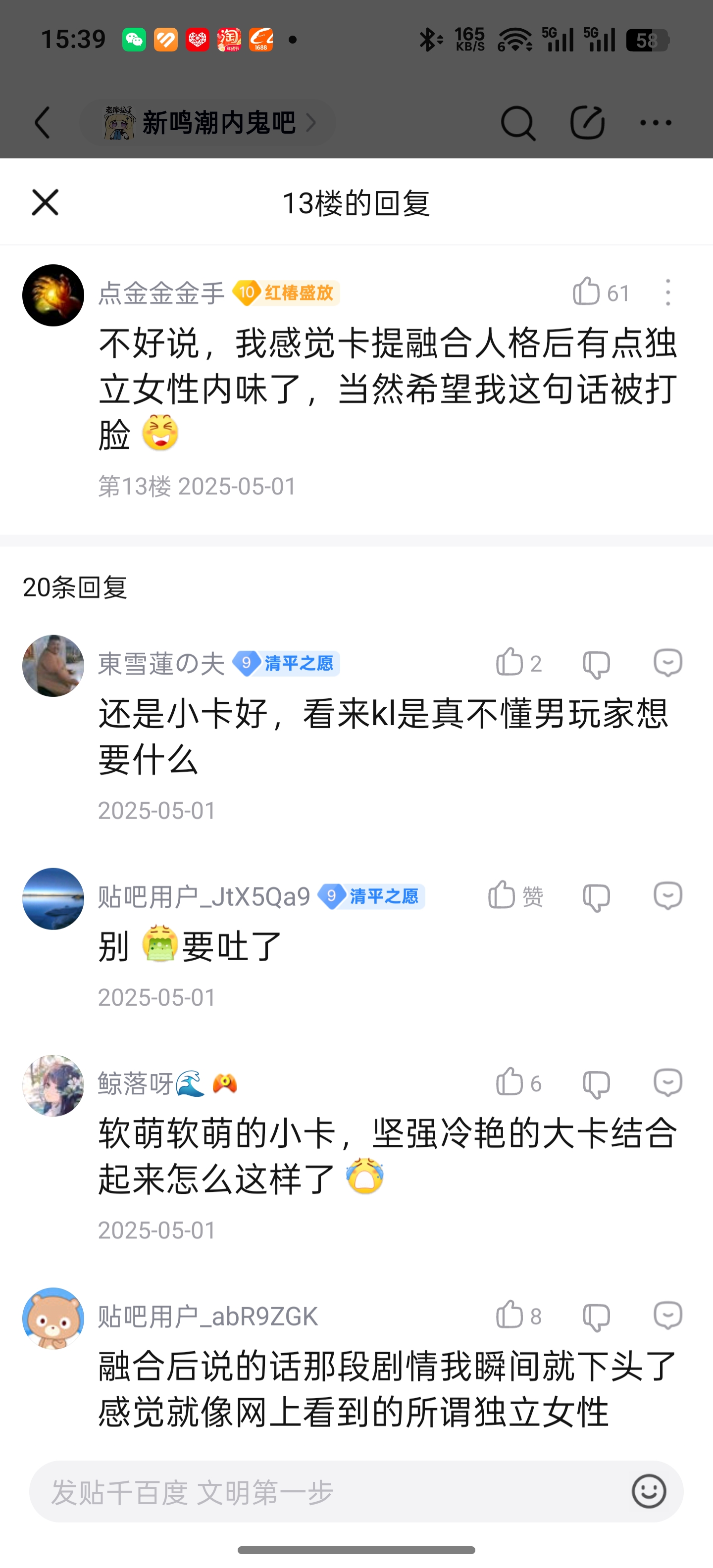Reply to 贴吧用户_JtX5Qa9's comment
Image resolution: width=713 pixels, height=1568 pixels.
(x=668, y=896)
